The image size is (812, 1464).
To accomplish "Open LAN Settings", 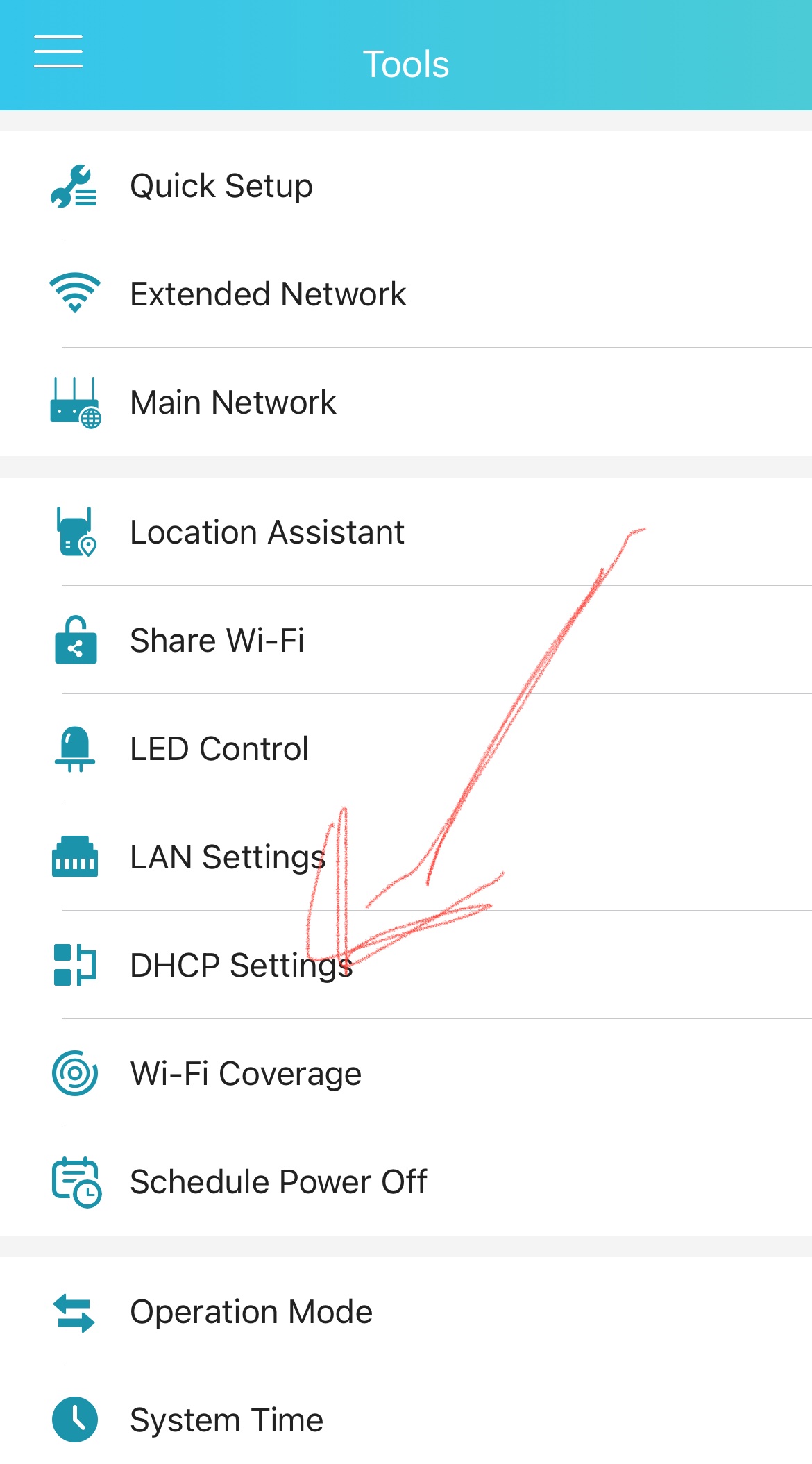I will click(x=228, y=857).
